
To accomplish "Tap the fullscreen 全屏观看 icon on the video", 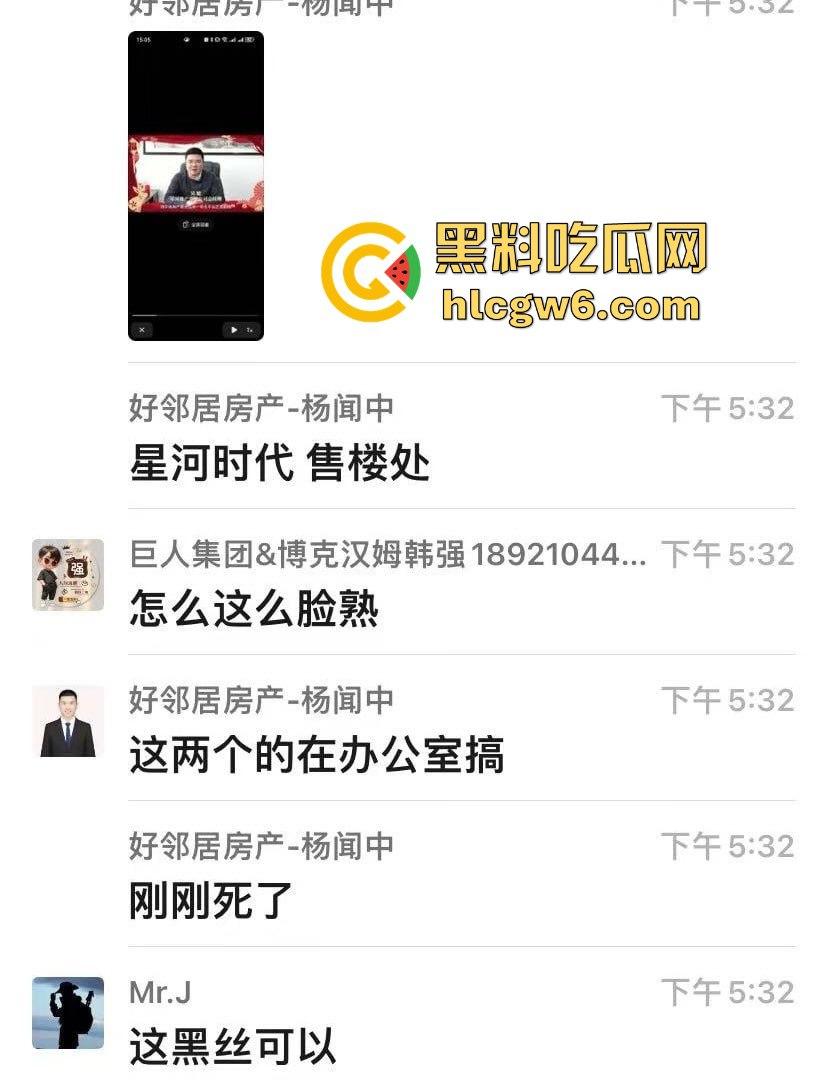I will pyautogui.click(x=196, y=224).
